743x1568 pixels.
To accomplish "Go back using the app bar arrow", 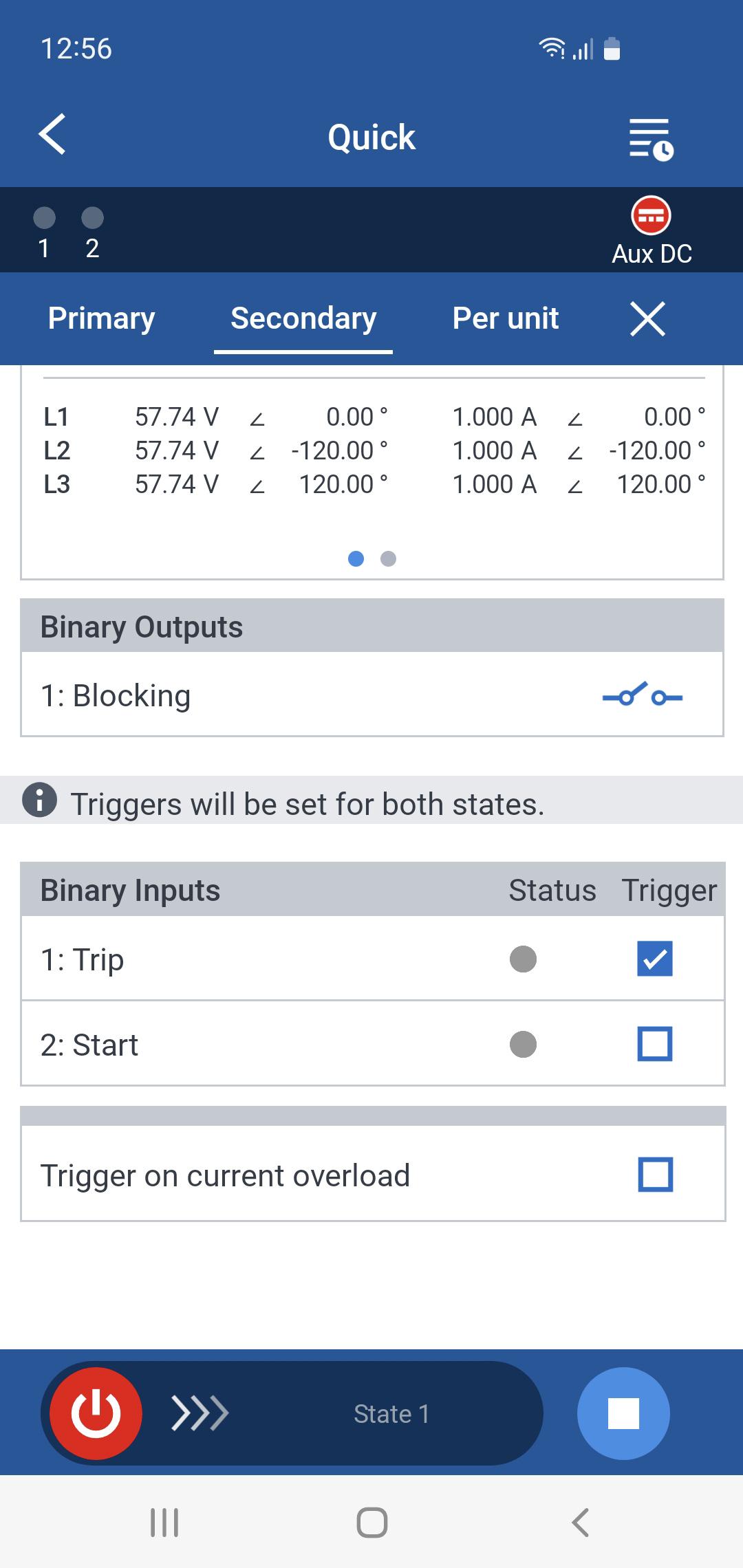I will click(52, 134).
